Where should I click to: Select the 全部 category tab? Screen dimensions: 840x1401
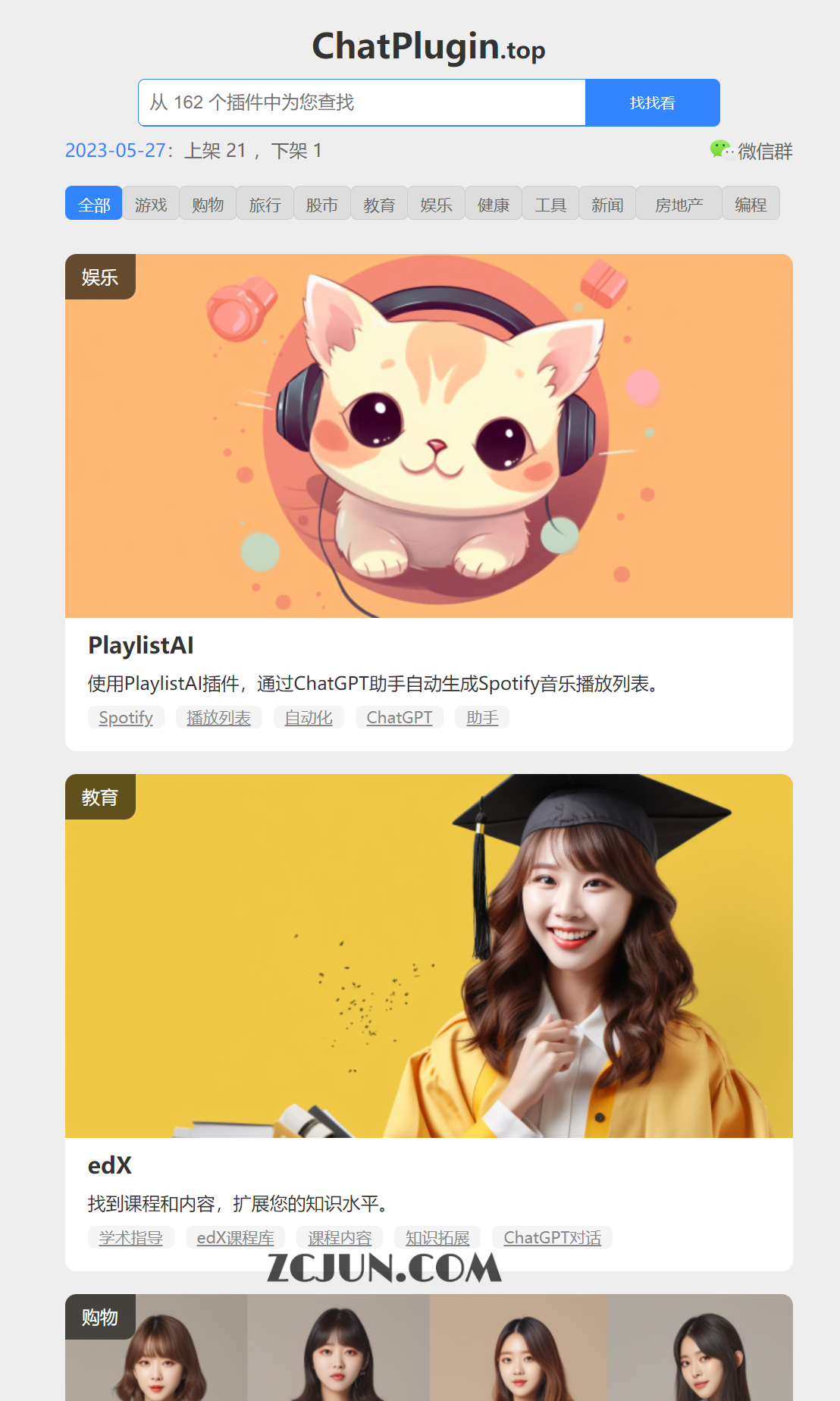94,204
